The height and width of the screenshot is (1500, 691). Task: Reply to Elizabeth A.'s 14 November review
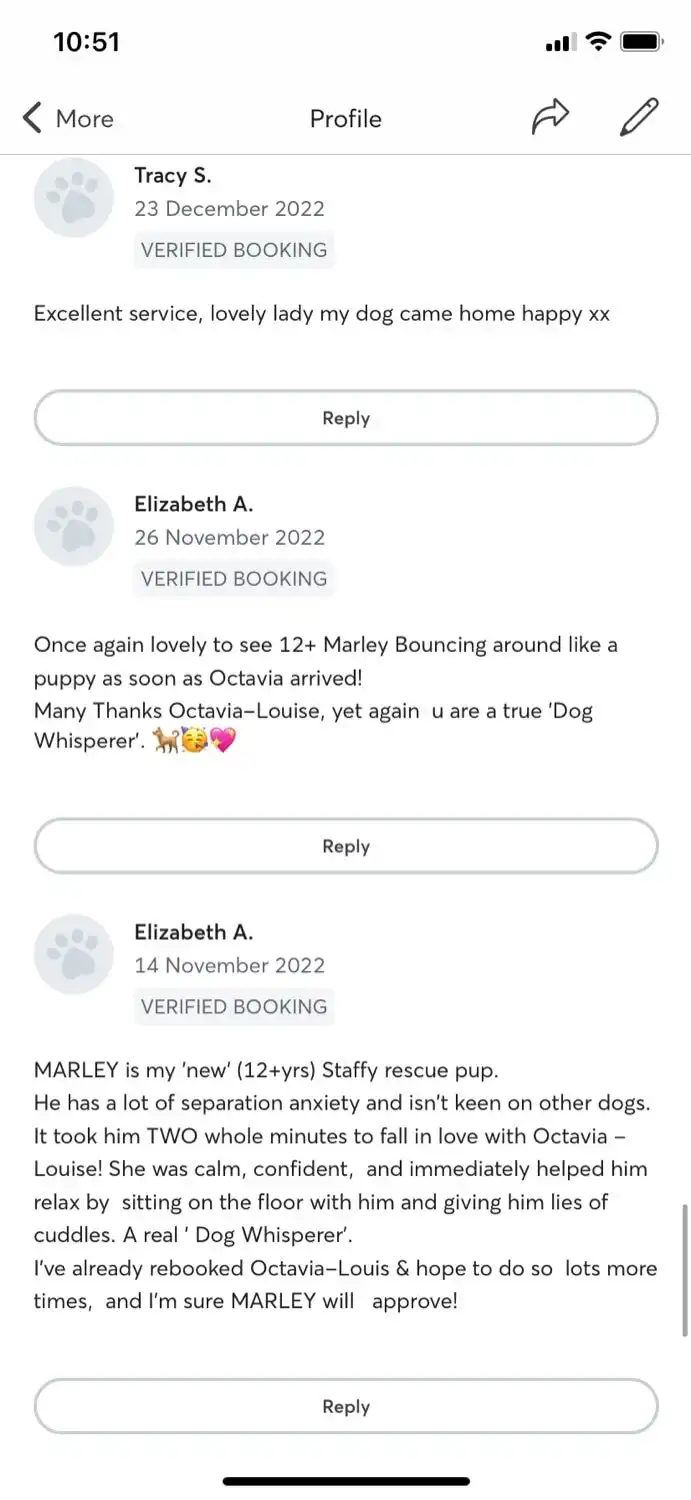click(x=346, y=1406)
